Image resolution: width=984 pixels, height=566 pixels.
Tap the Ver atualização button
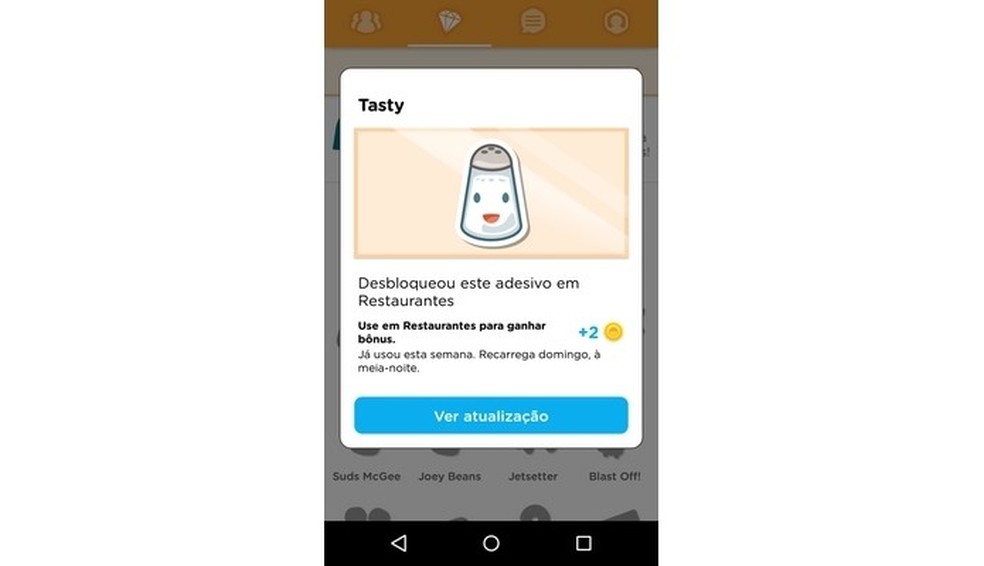coord(491,416)
